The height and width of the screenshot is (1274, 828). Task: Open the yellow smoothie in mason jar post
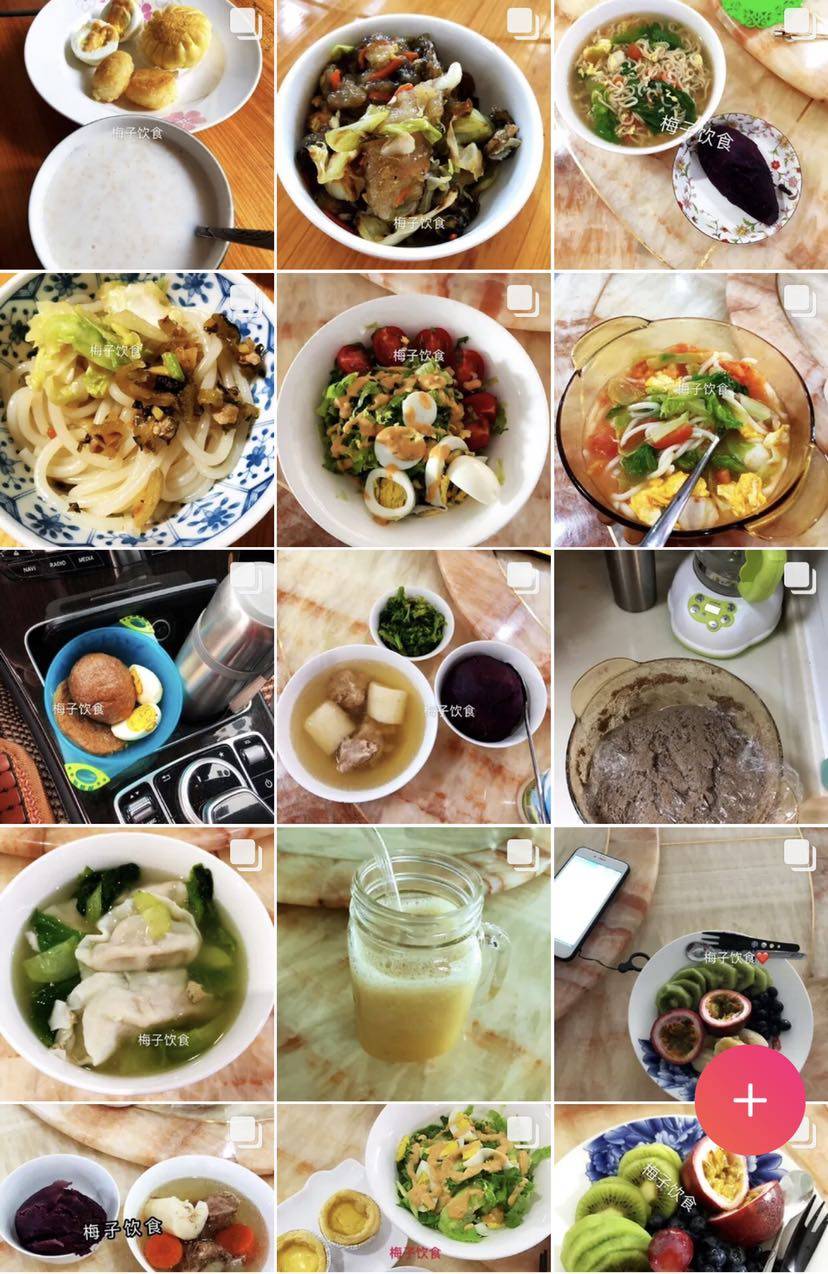coord(414,964)
